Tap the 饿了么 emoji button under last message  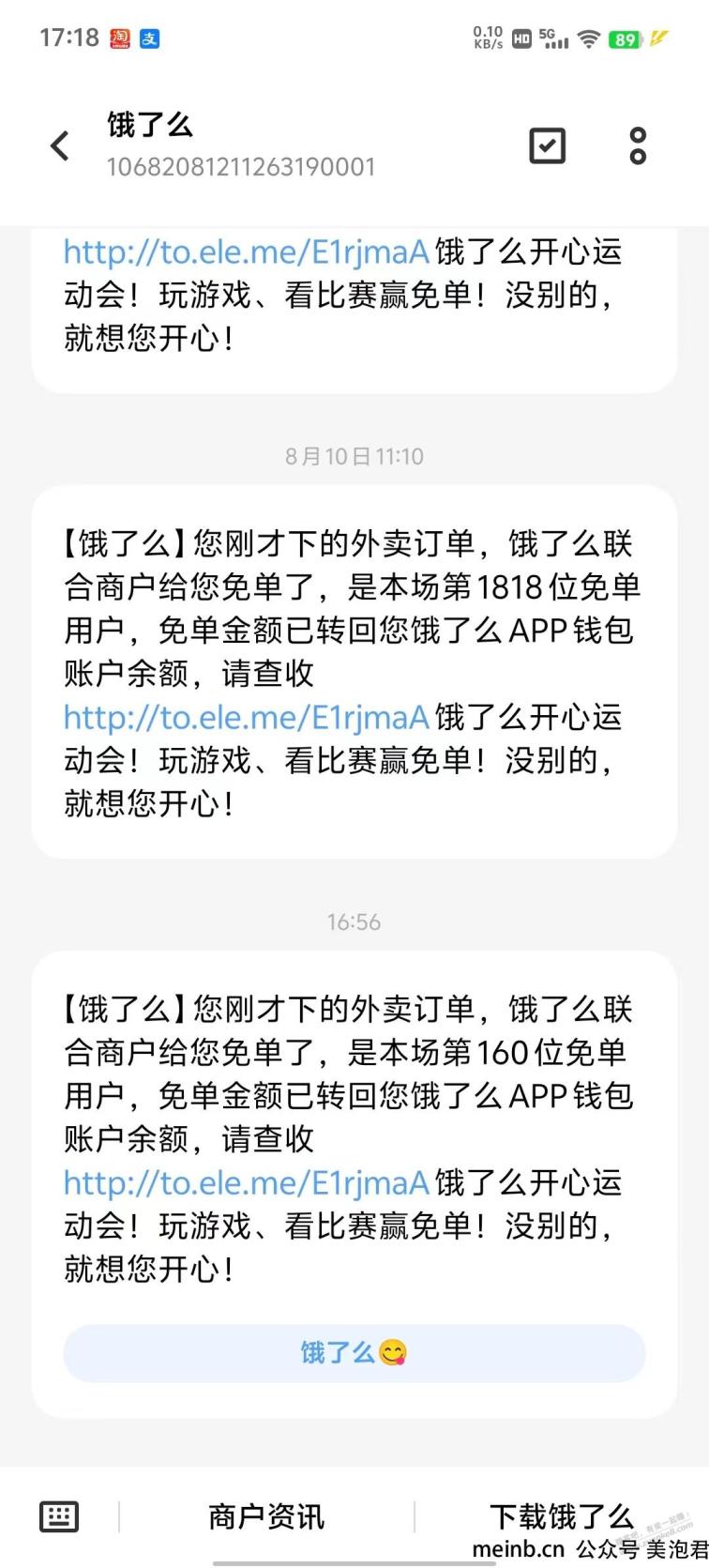pos(354,1352)
